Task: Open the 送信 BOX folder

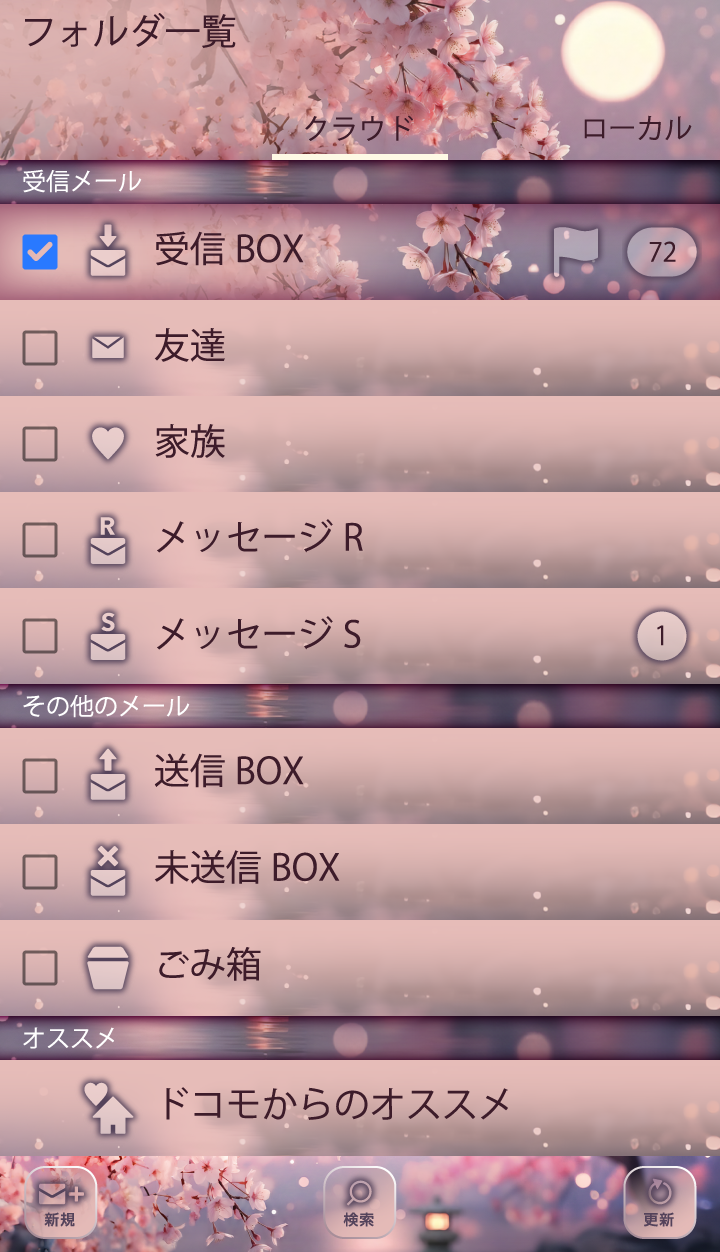Action: 230,773
